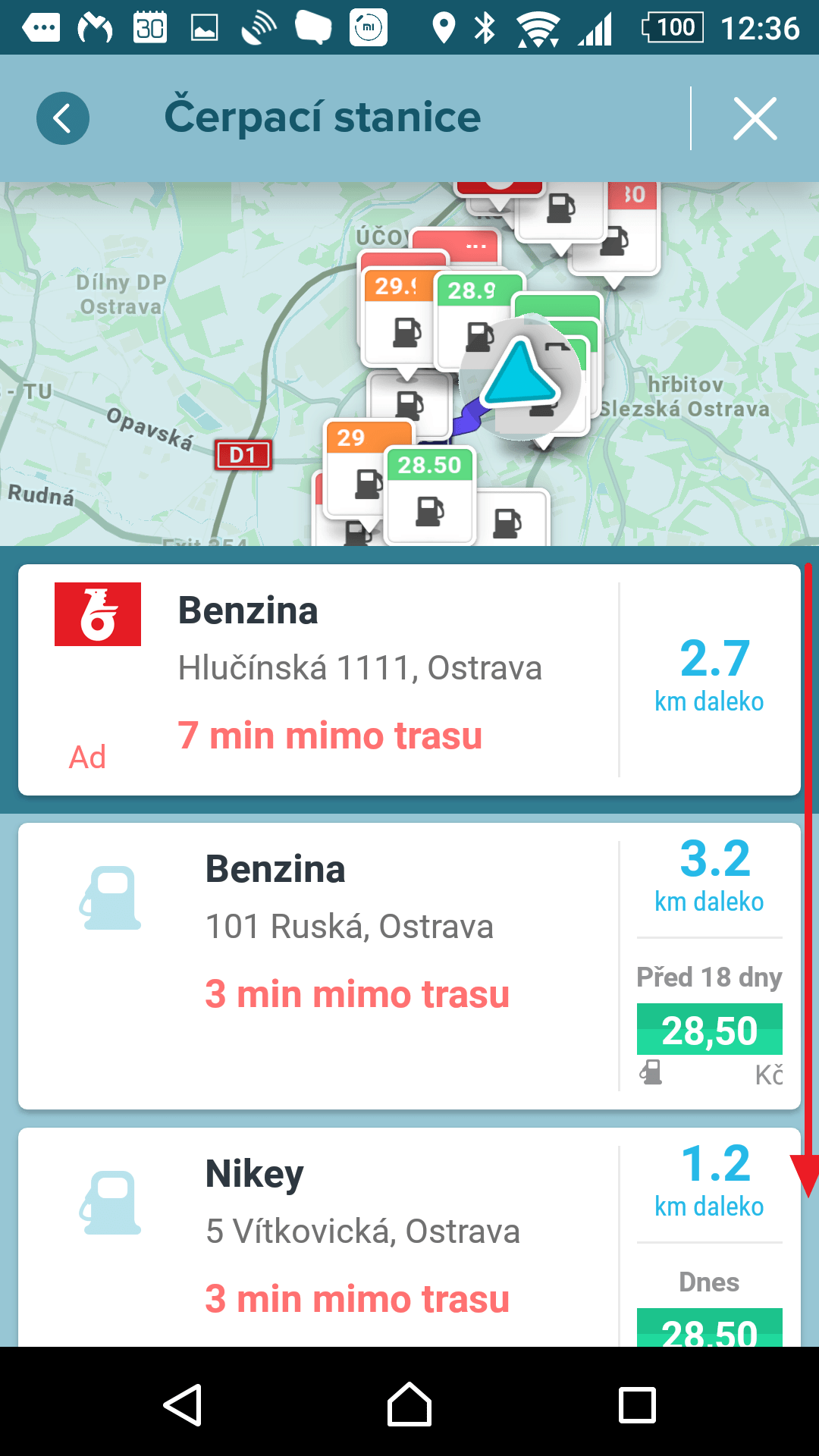Select the Nikey station on Vítkovická

click(409, 1238)
